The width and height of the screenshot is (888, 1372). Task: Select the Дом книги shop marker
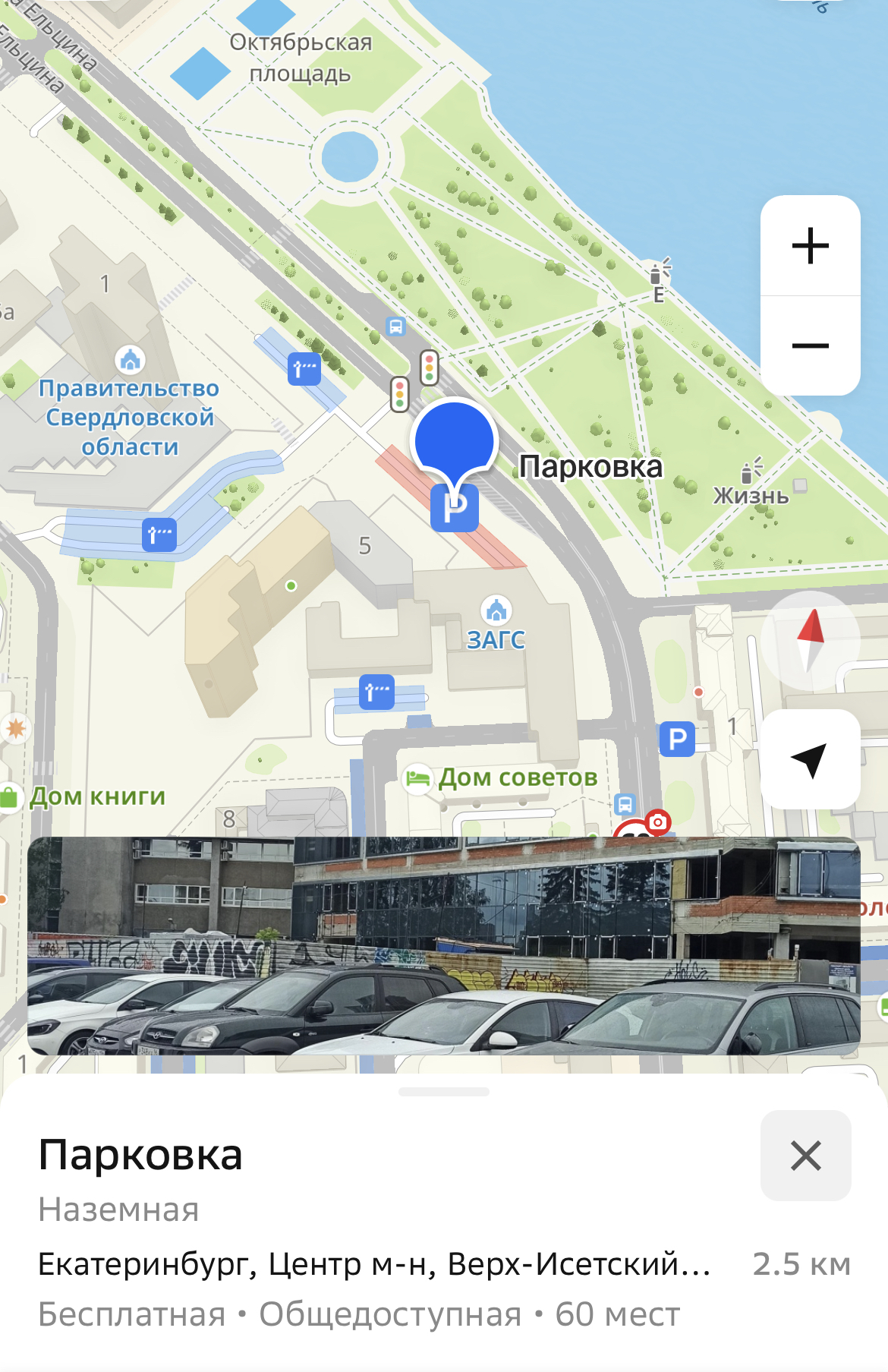[9, 797]
